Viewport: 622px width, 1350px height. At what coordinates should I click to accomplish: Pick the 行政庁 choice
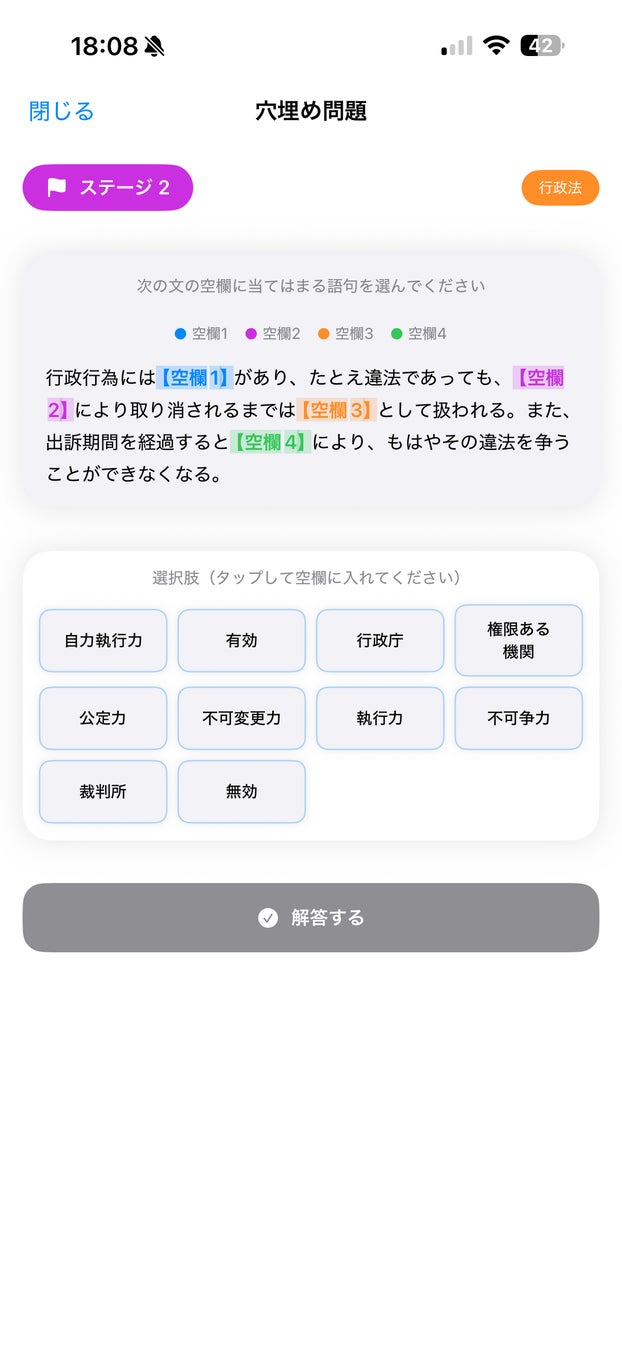click(380, 640)
